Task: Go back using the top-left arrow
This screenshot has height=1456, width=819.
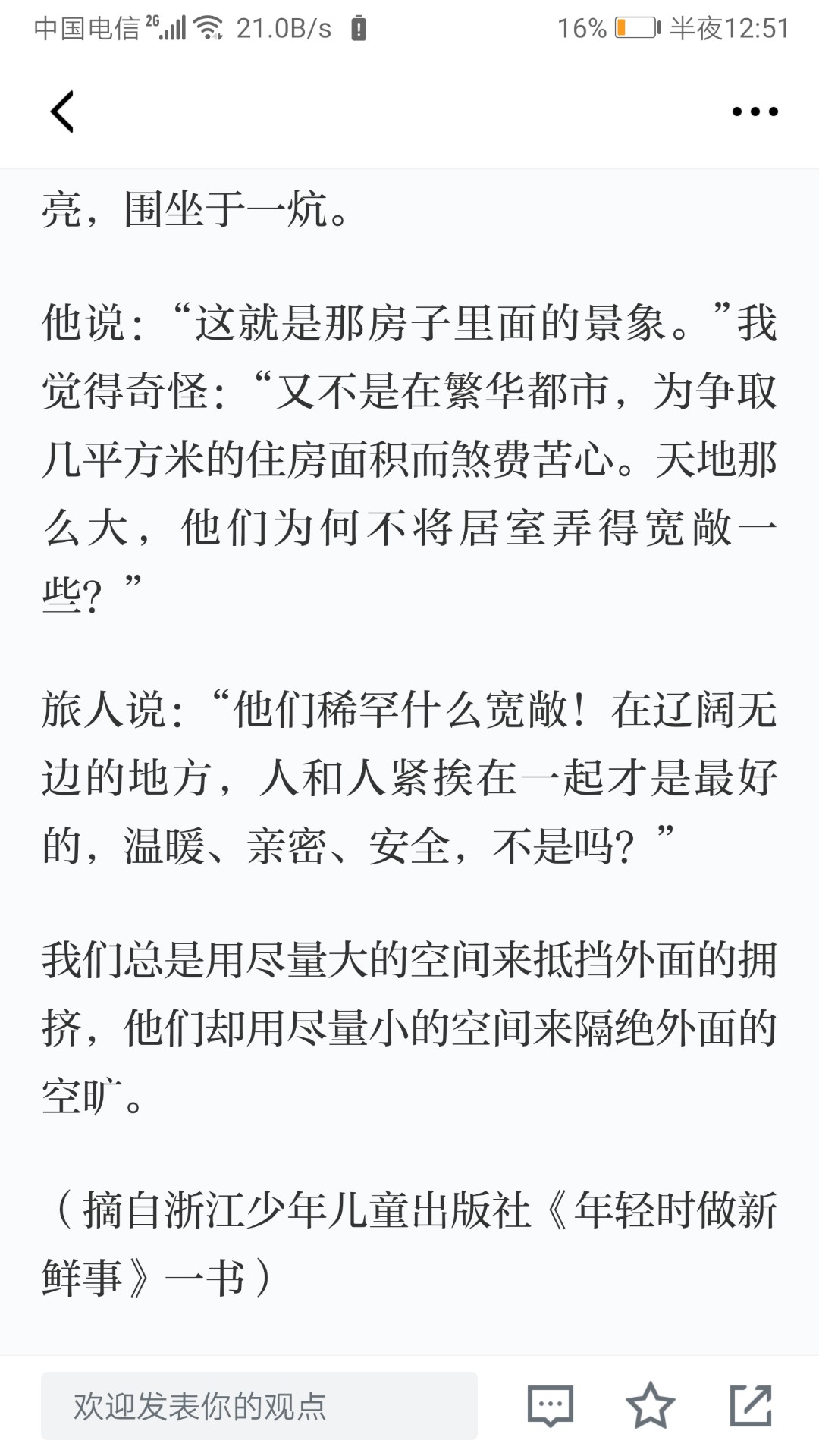Action: coord(62,111)
